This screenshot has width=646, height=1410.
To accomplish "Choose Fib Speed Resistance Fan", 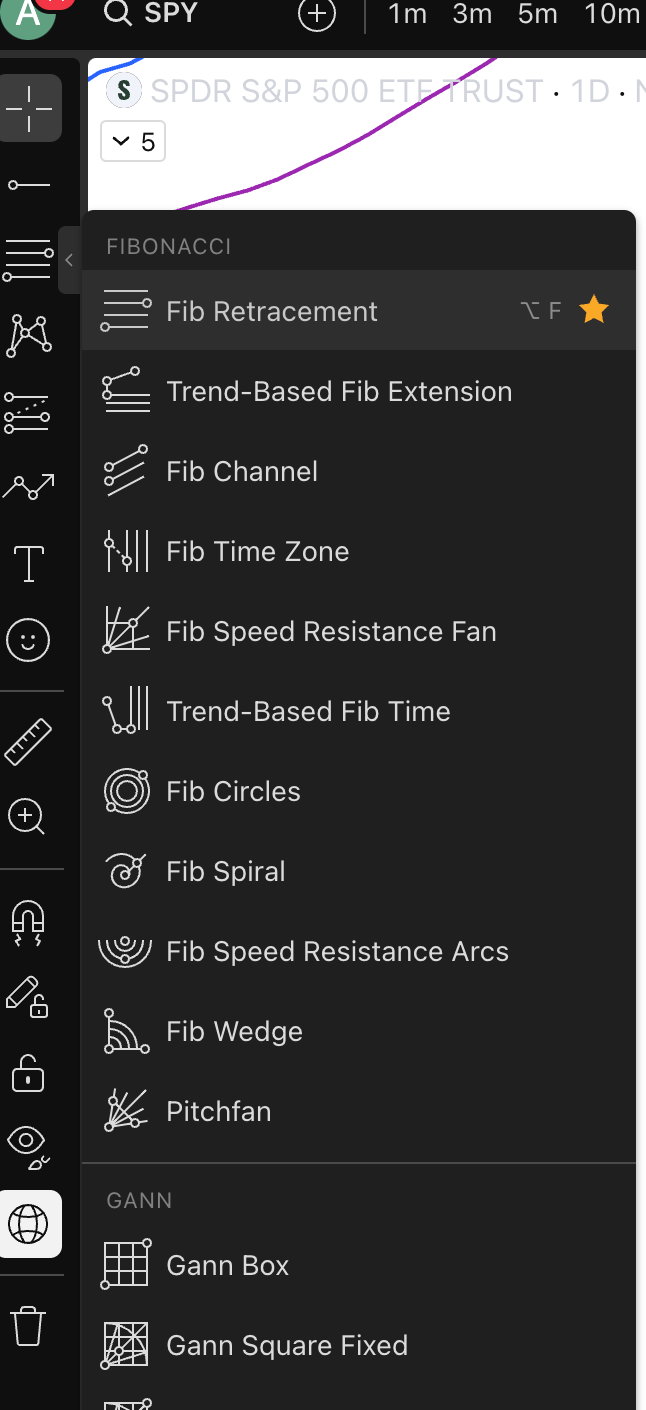I will tap(358, 631).
